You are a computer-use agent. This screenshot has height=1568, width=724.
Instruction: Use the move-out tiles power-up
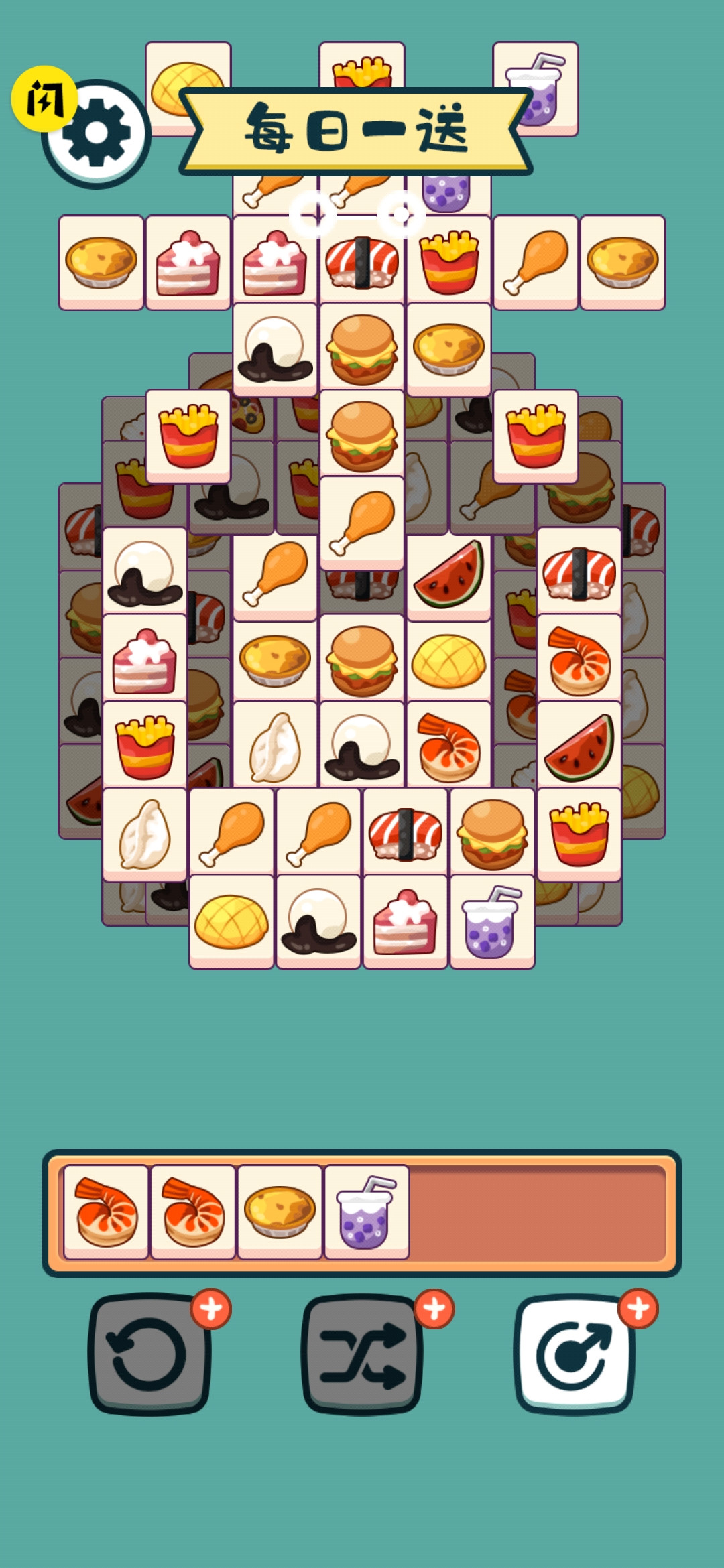[x=575, y=1354]
